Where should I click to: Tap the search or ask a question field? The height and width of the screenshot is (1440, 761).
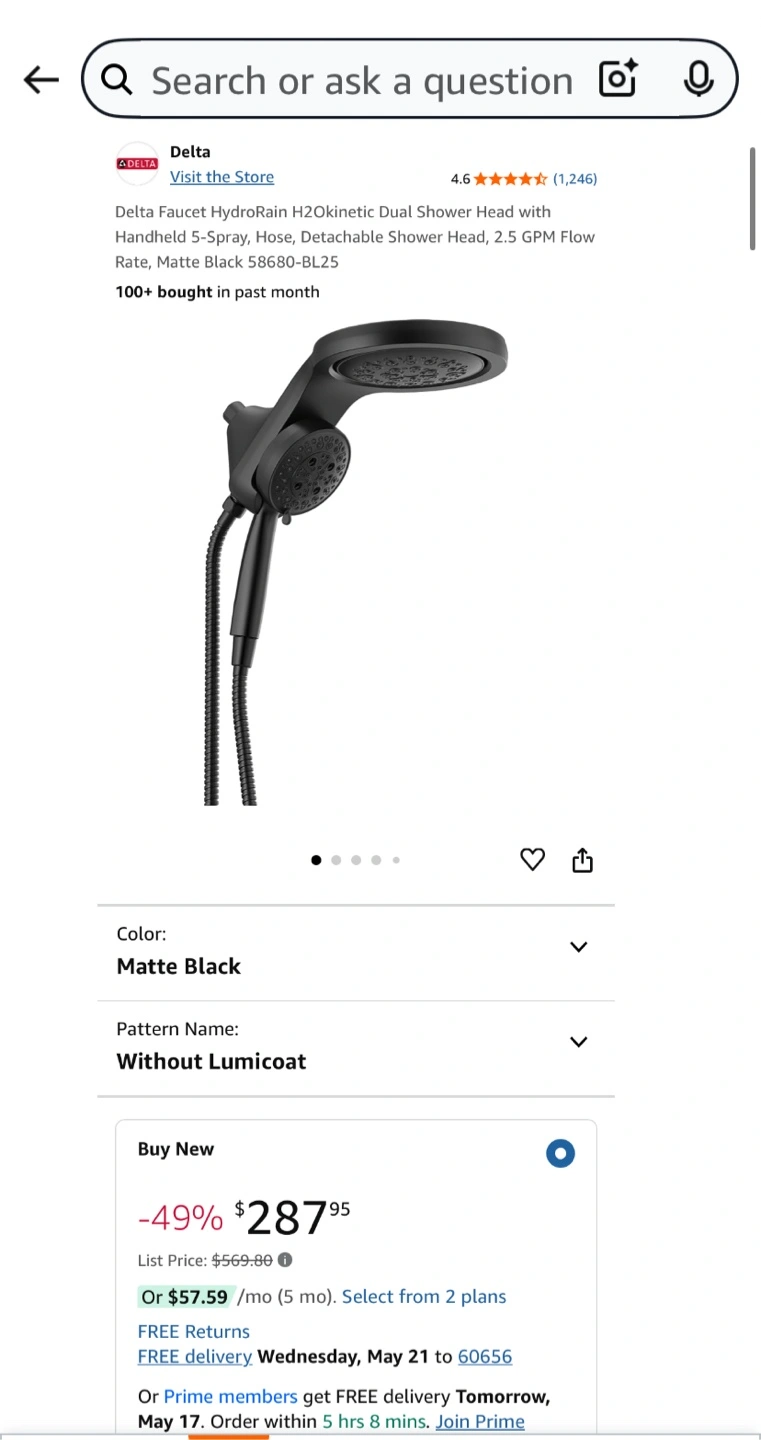click(x=361, y=80)
